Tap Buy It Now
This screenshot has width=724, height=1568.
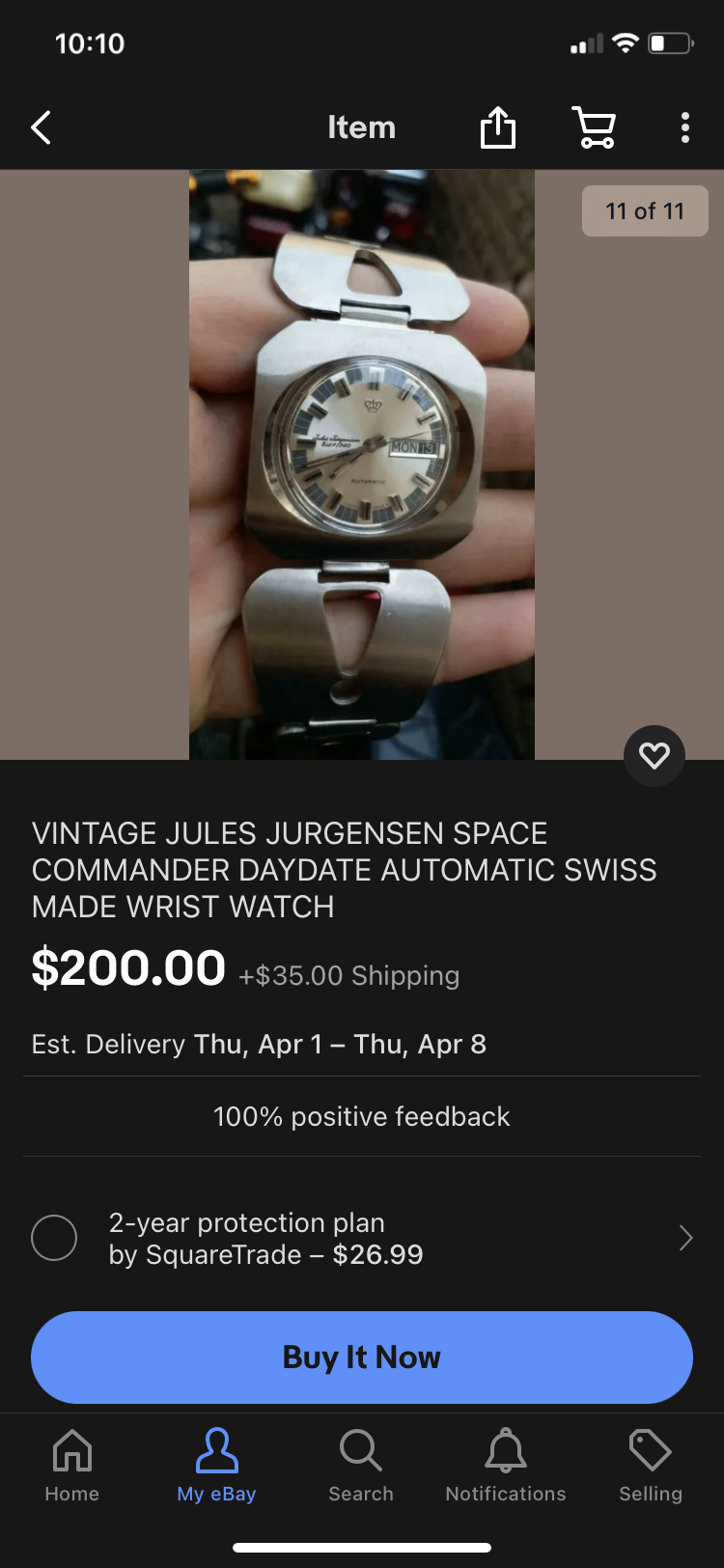(x=362, y=1357)
